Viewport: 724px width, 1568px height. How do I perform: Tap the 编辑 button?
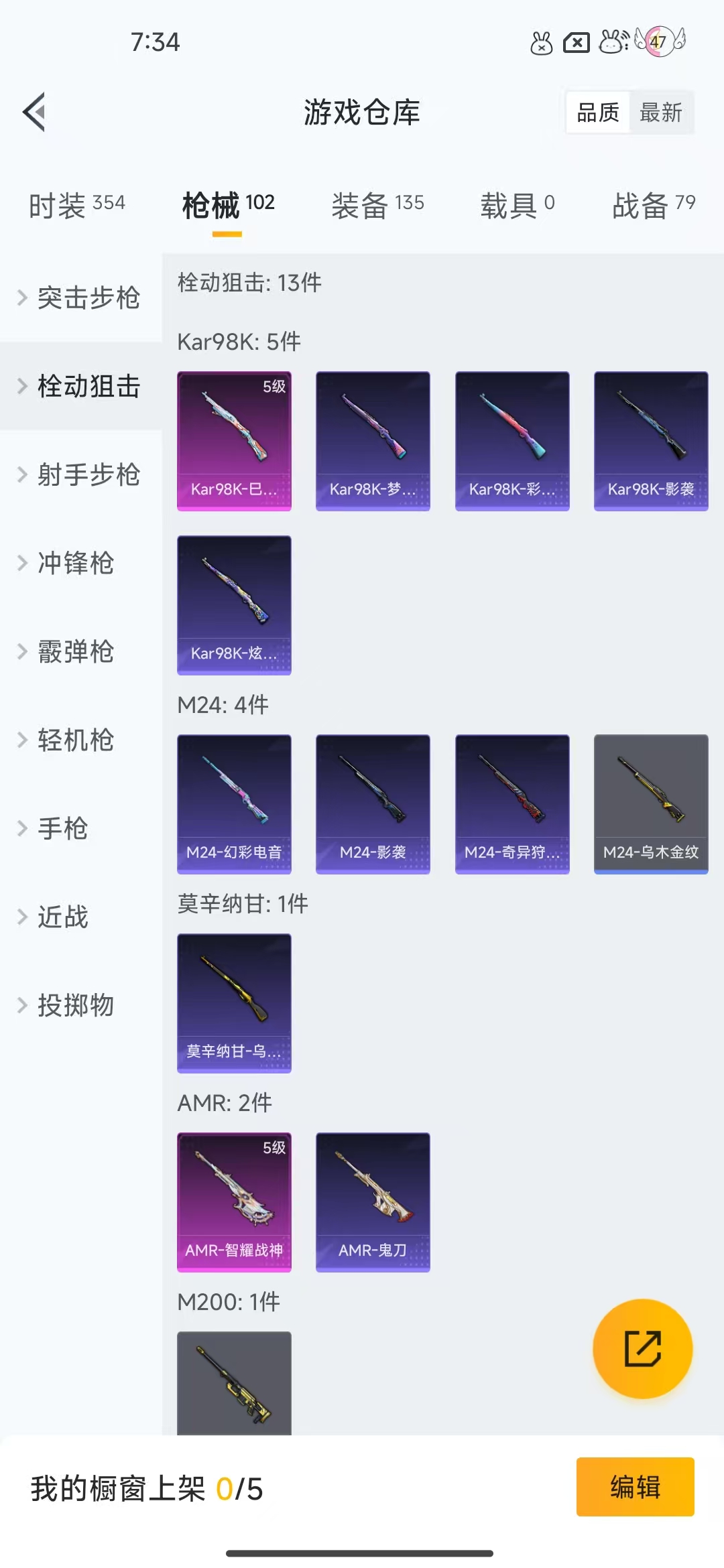click(x=635, y=1486)
